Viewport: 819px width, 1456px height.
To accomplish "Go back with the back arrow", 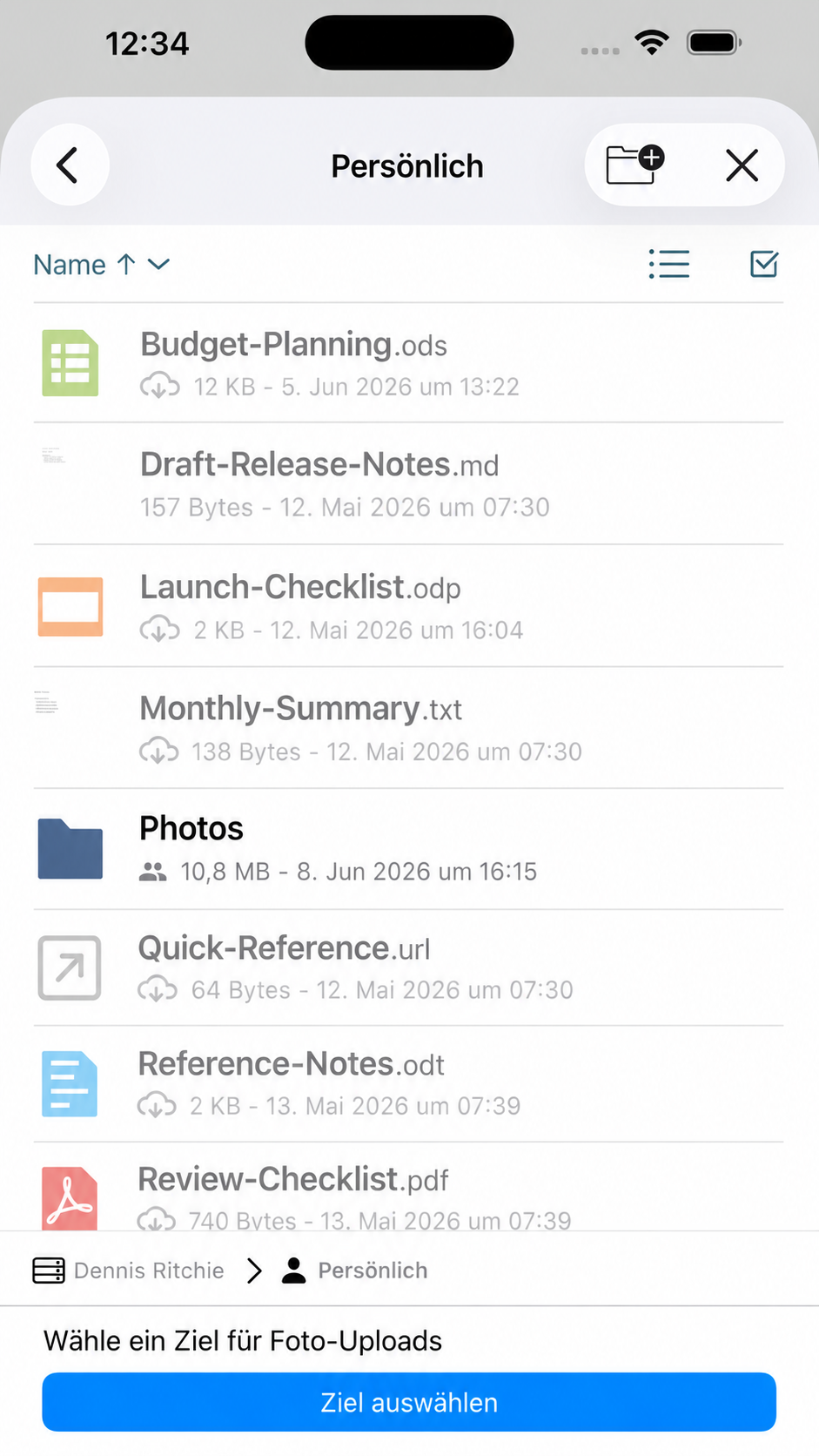I will (70, 165).
